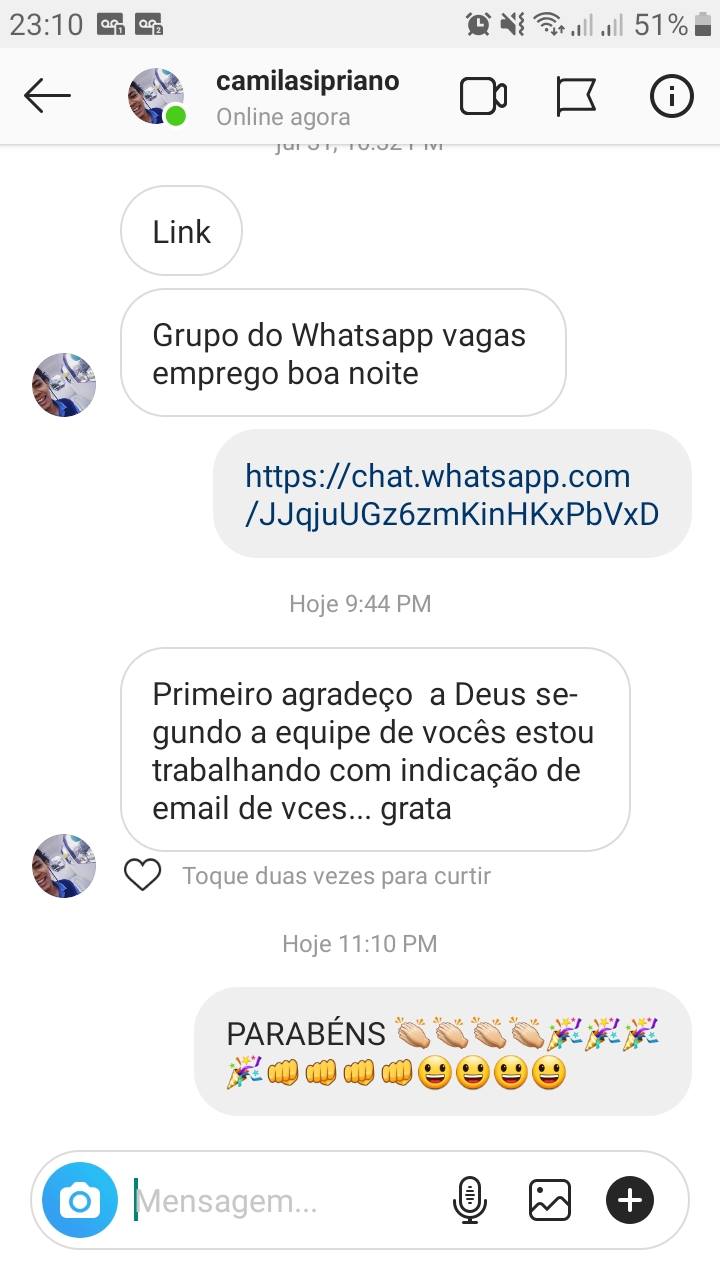Focus the Mensagem text field
Viewport: 720px width, 1280px height.
click(290, 1200)
